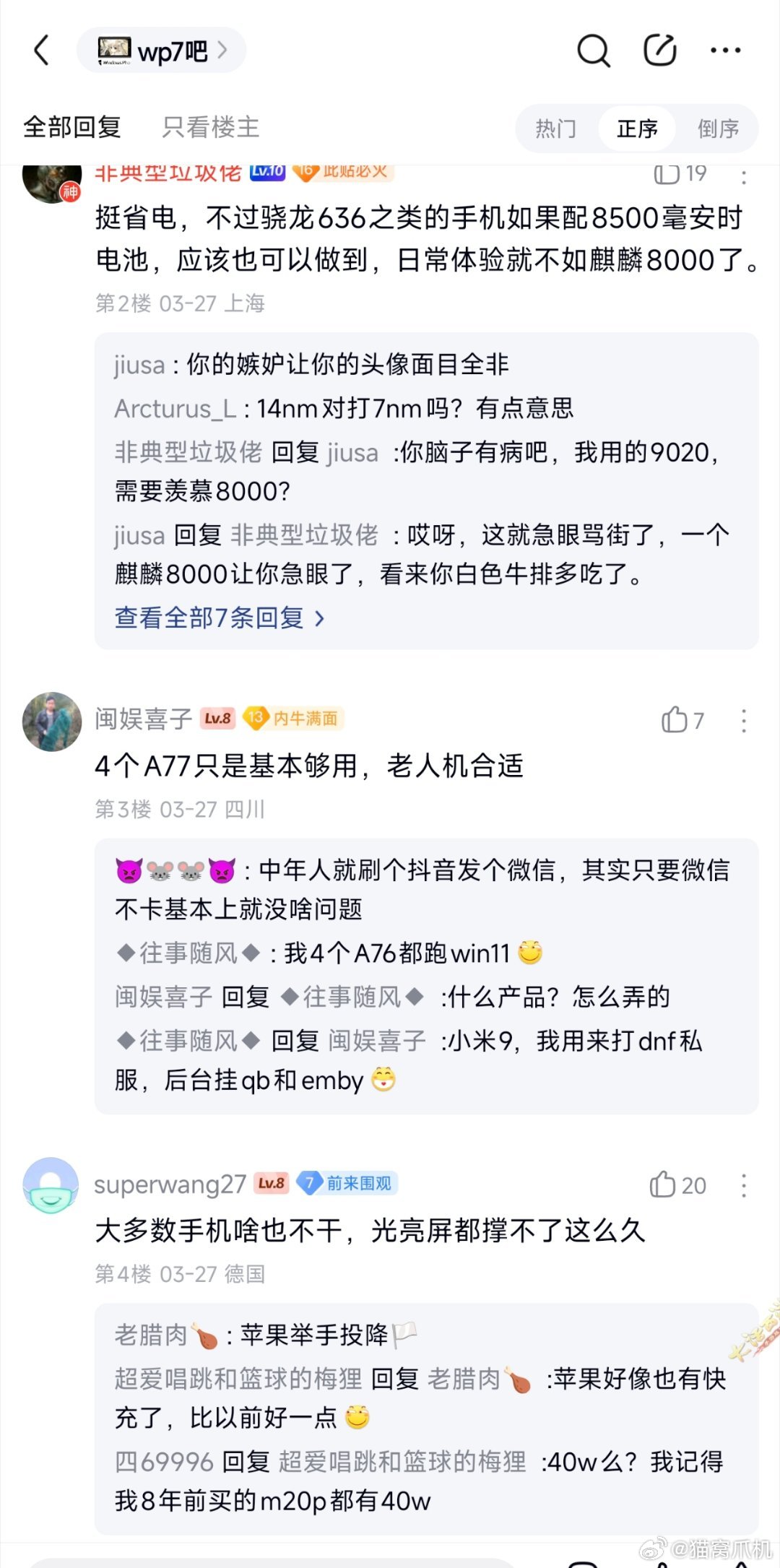Image resolution: width=780 pixels, height=1568 pixels.
Task: Switch to the 只看楼主 tab
Action: (212, 126)
